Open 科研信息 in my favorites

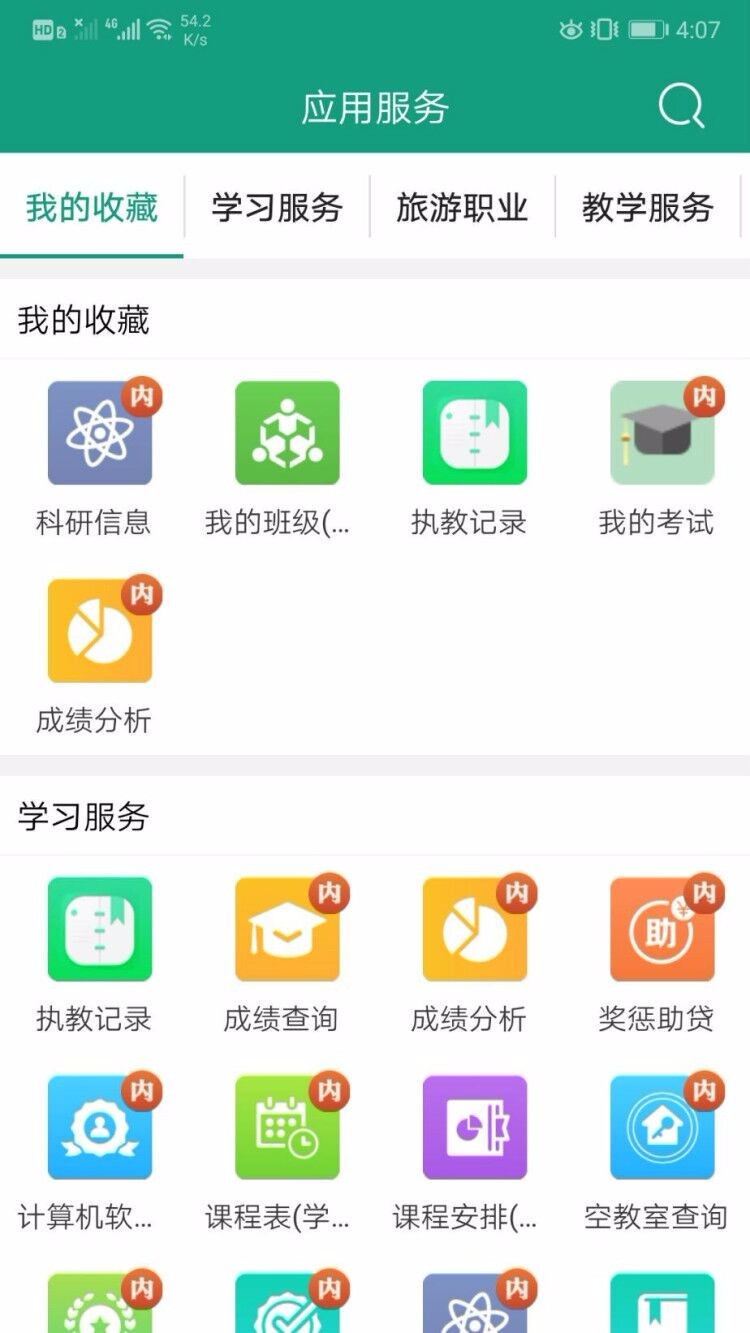[99, 433]
